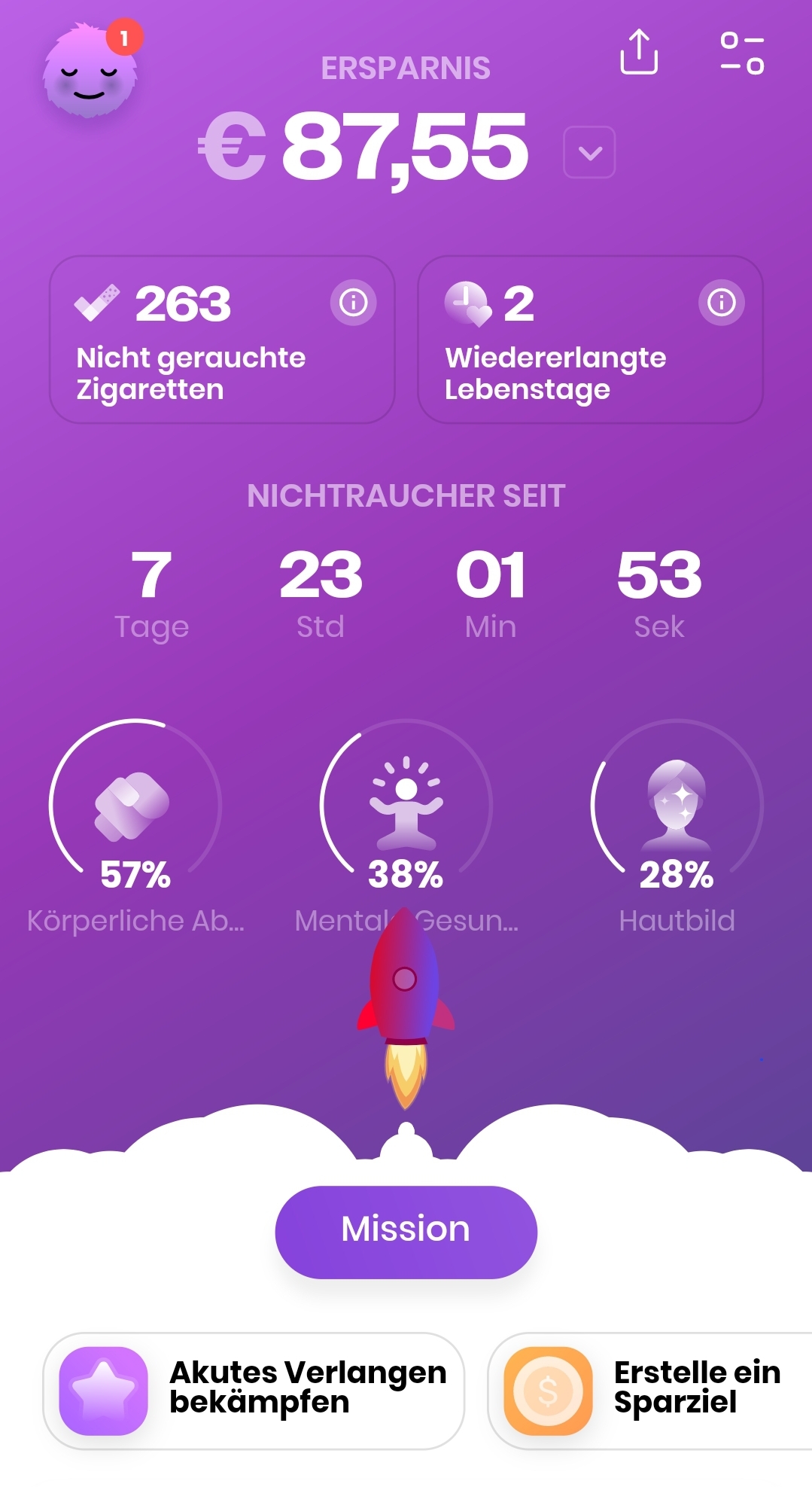Open the settings sliders icon
Screen dimensions: 812x1487
[742, 53]
